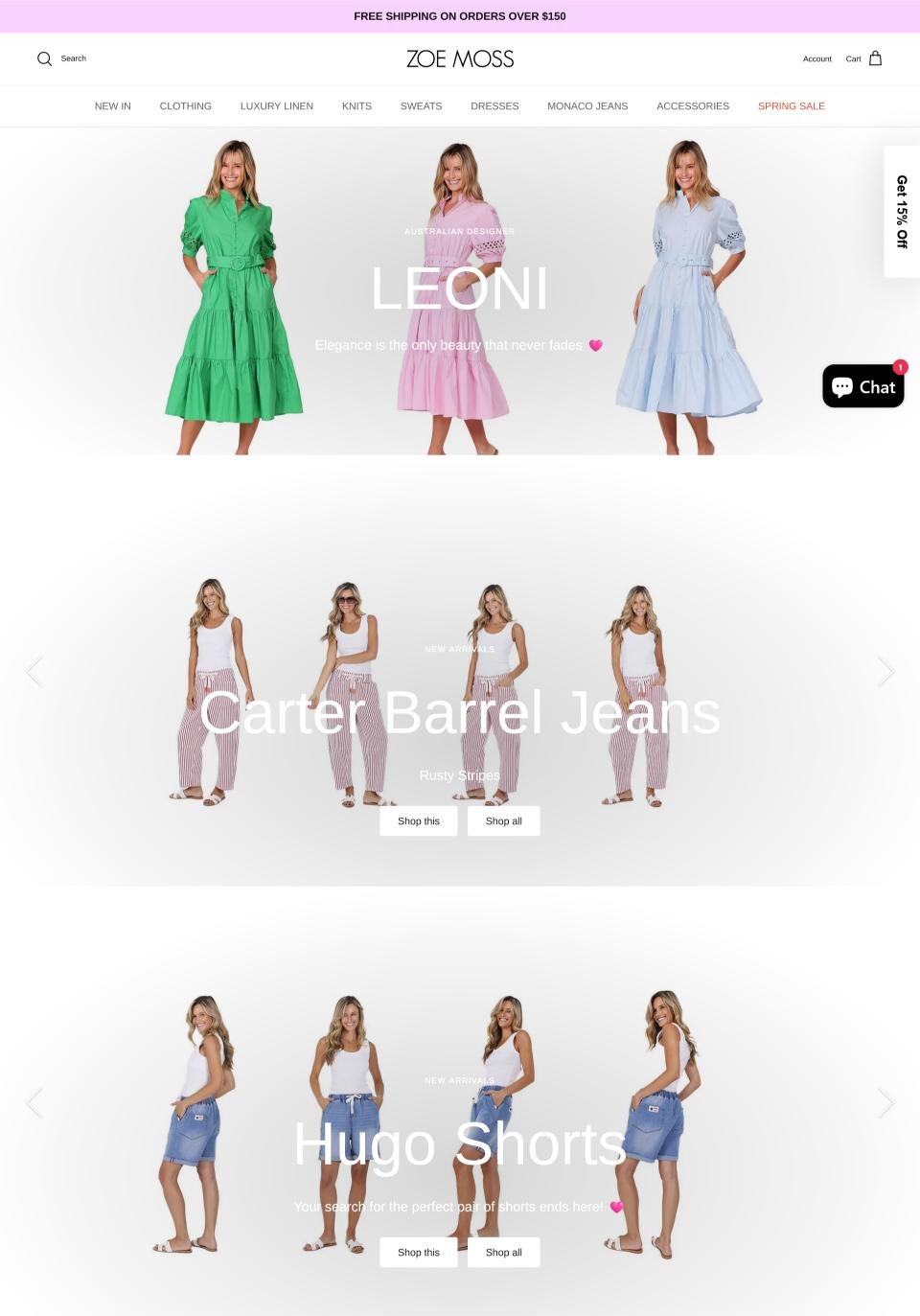
Task: Open the Spring Sale page
Action: pos(791,106)
